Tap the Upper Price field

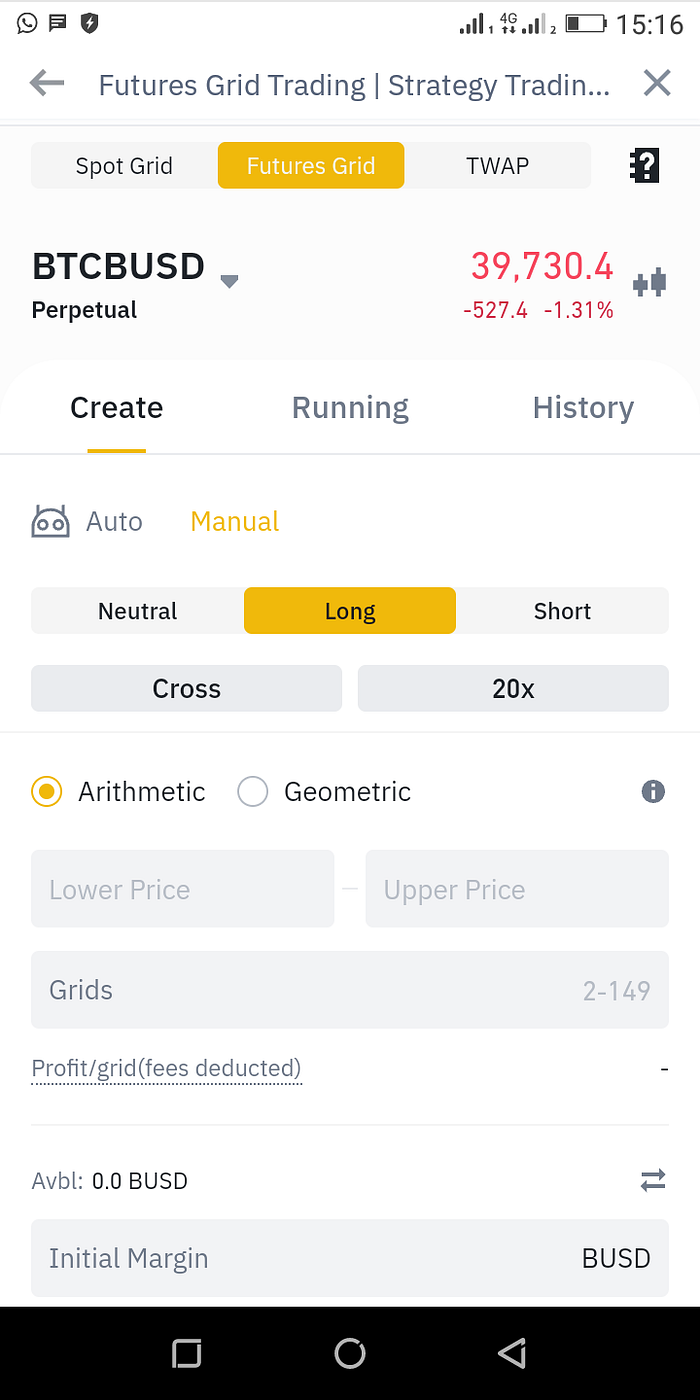click(517, 889)
